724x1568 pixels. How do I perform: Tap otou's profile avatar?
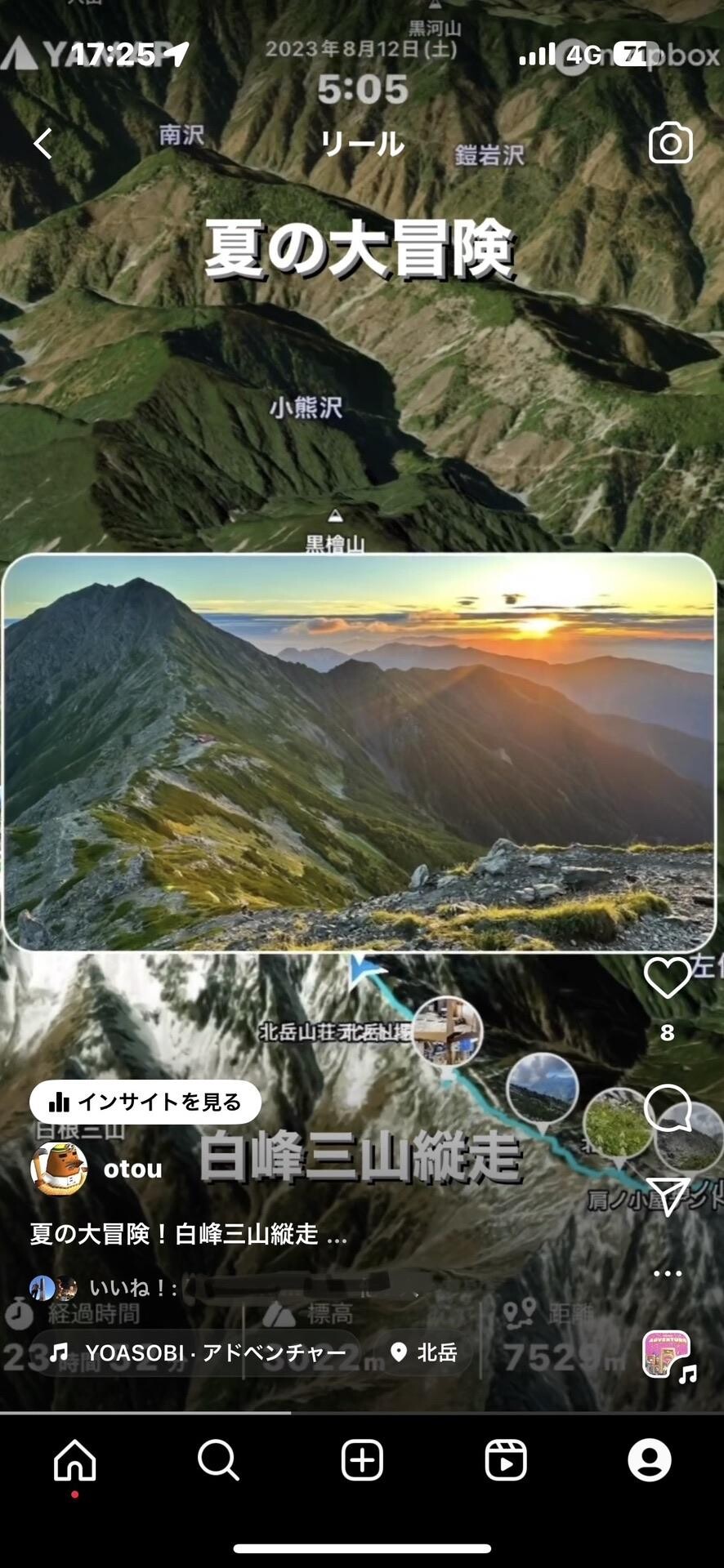pos(60,1169)
